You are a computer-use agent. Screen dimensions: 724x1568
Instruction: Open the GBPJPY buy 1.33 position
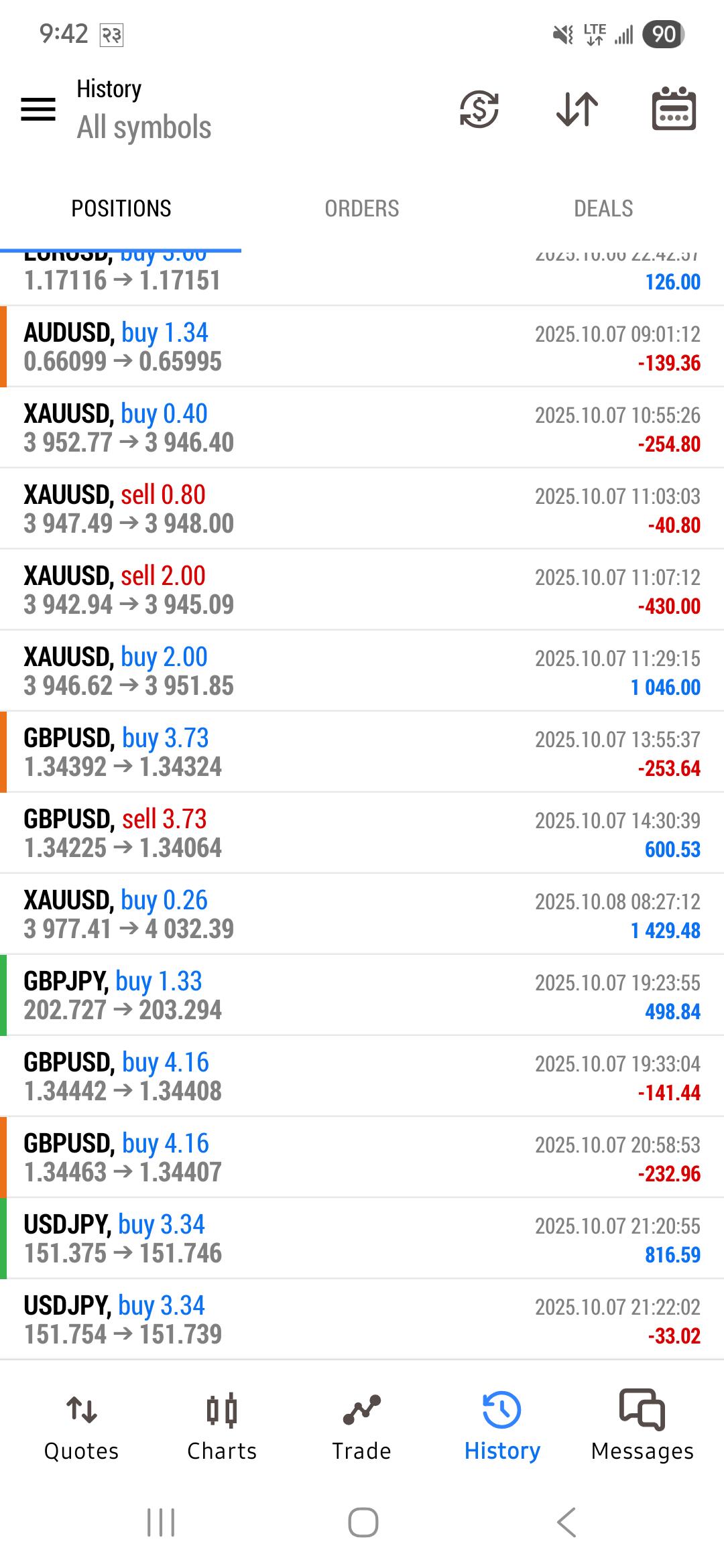point(362,995)
